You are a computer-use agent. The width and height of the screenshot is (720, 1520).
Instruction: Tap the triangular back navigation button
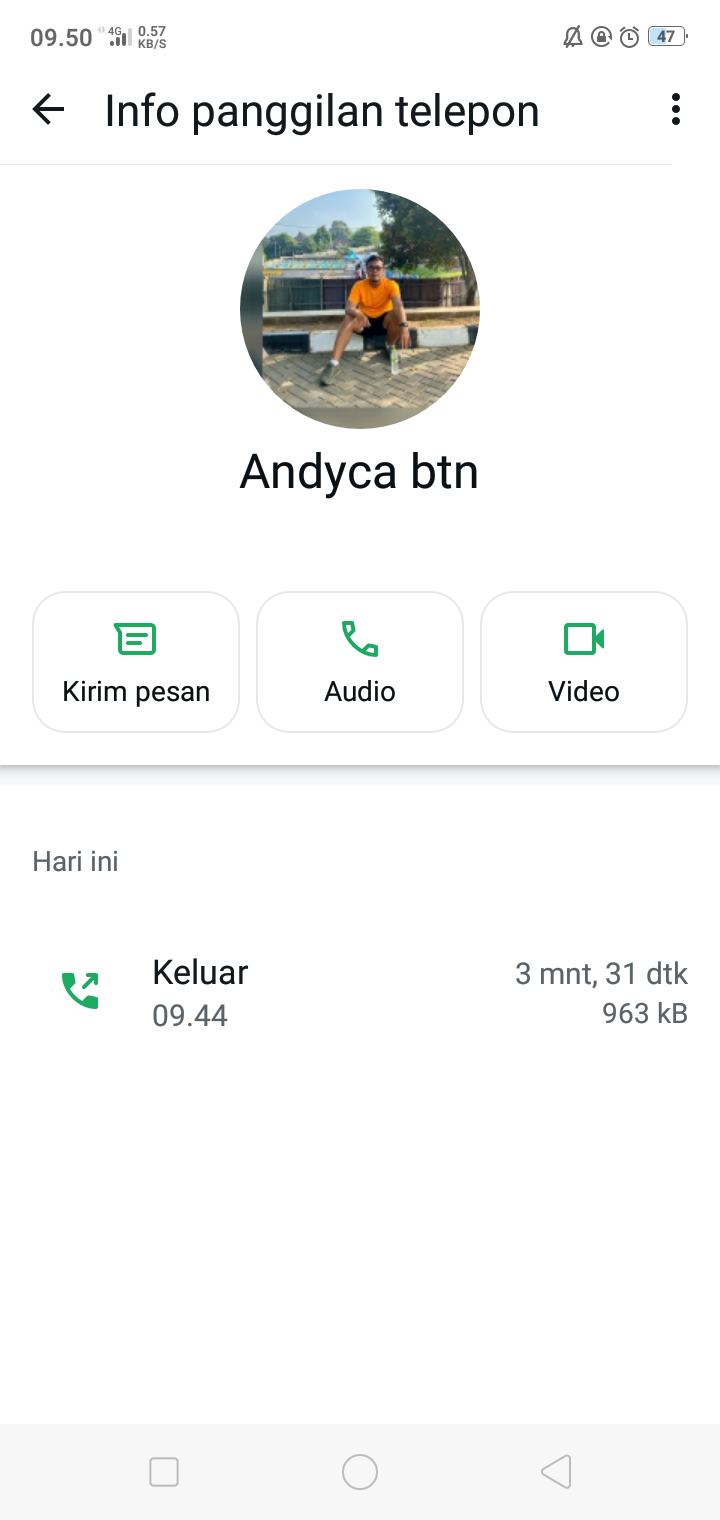coord(556,1471)
